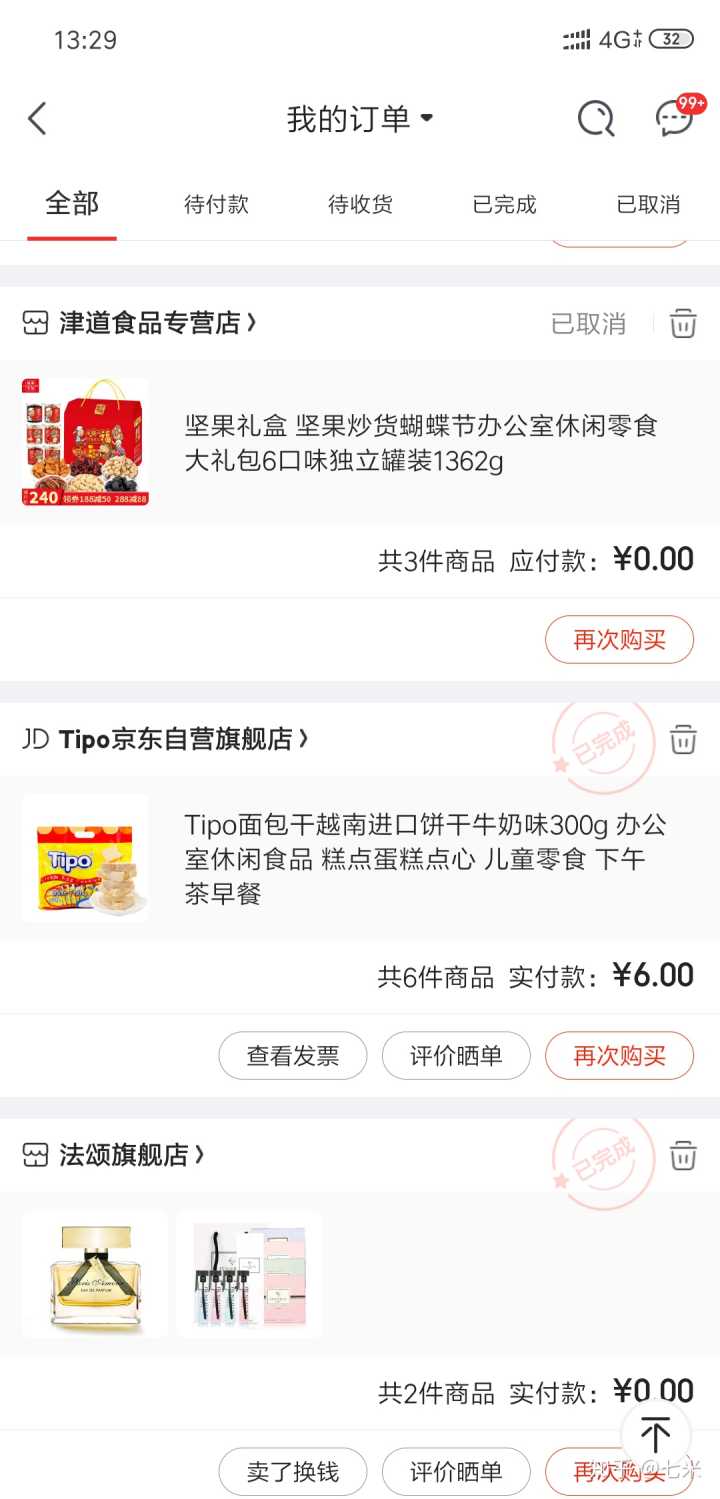Tap 卖了换钱 on the 法颂 order

pos(293,1472)
